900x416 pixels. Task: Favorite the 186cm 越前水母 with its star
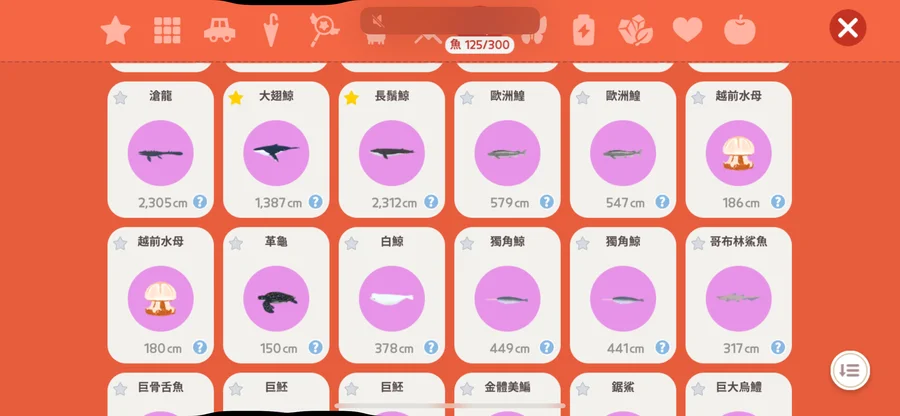click(698, 98)
